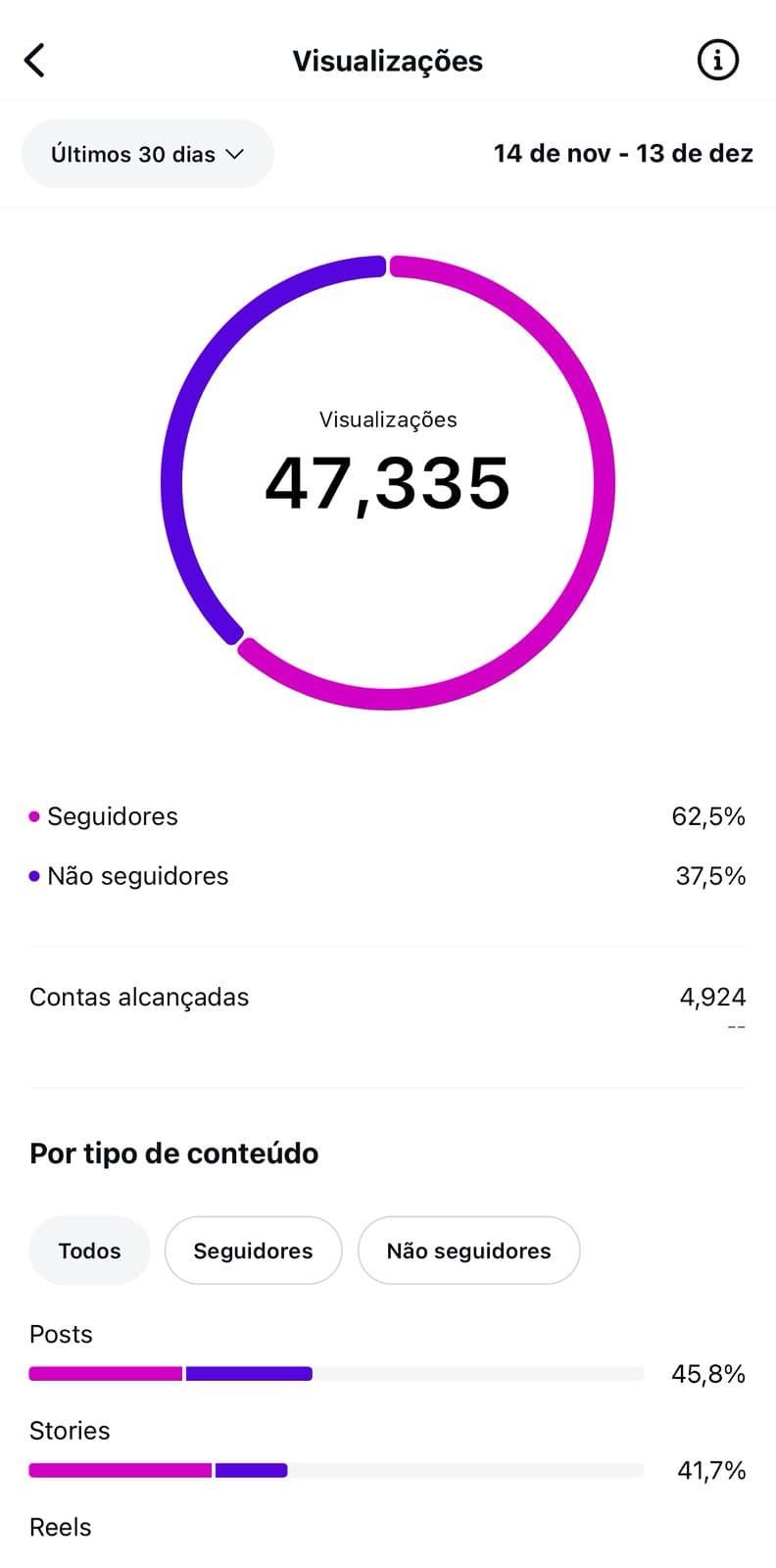776x1568 pixels.
Task: Tap the dashes under Contas alcançadas
Action: 734,1025
